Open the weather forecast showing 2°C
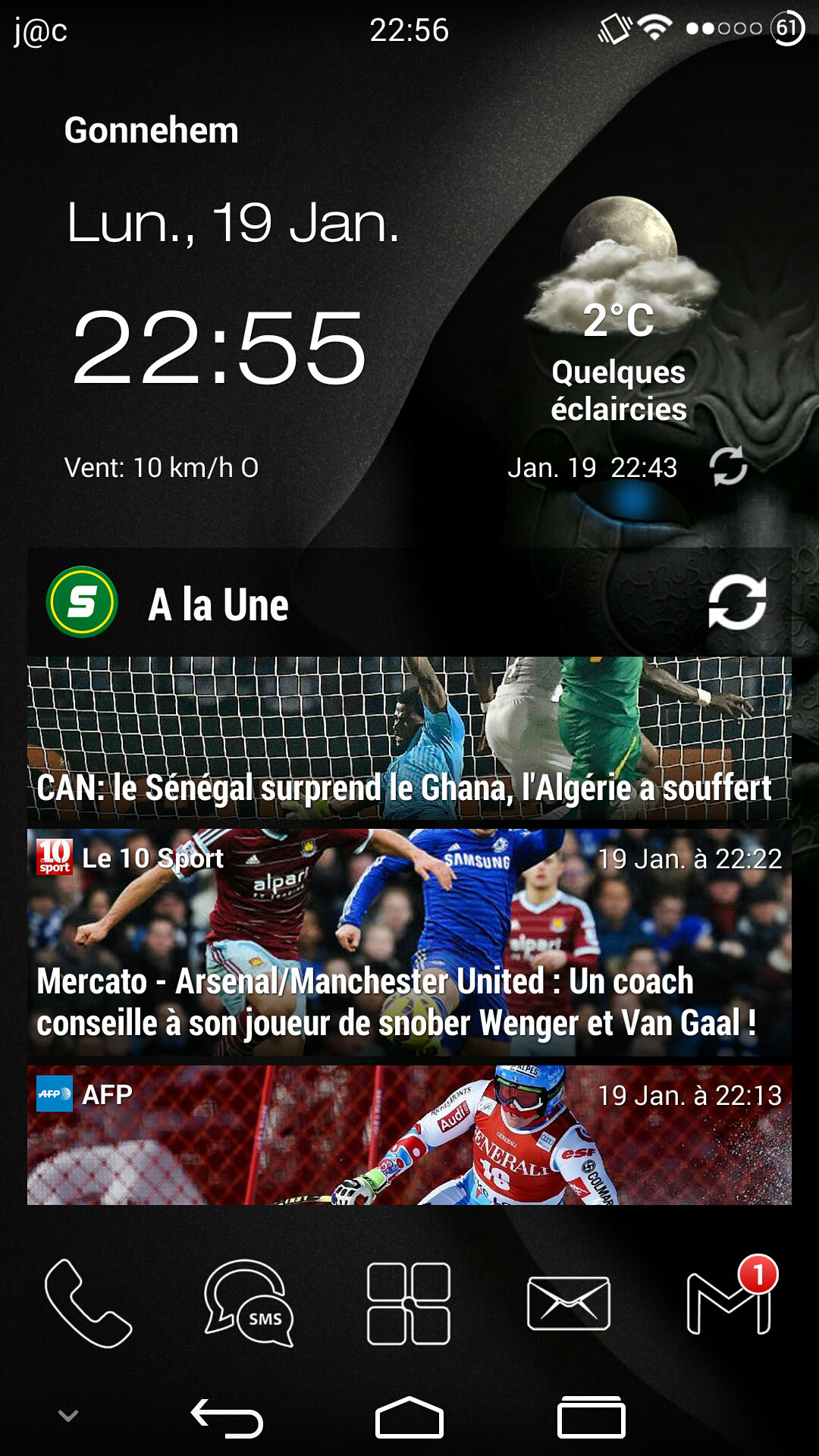819x1456 pixels. tap(620, 318)
